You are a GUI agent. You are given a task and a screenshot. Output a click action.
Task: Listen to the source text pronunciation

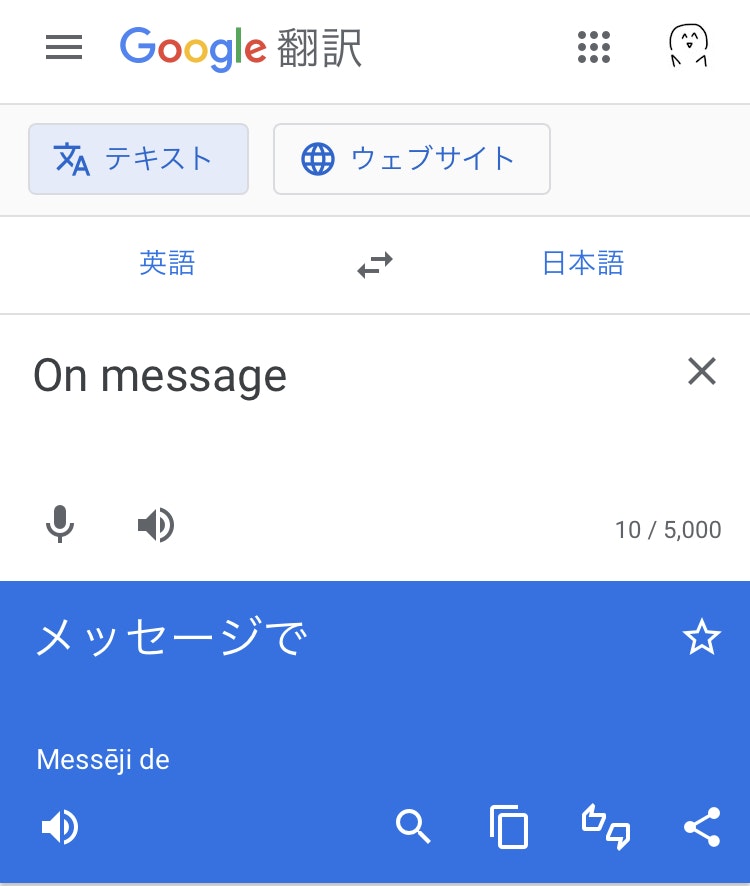tap(156, 524)
